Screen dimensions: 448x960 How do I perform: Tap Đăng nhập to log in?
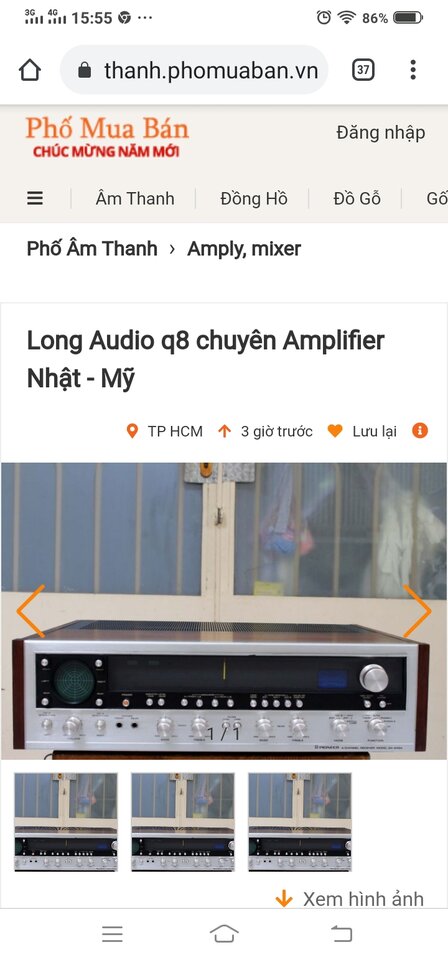tap(381, 133)
